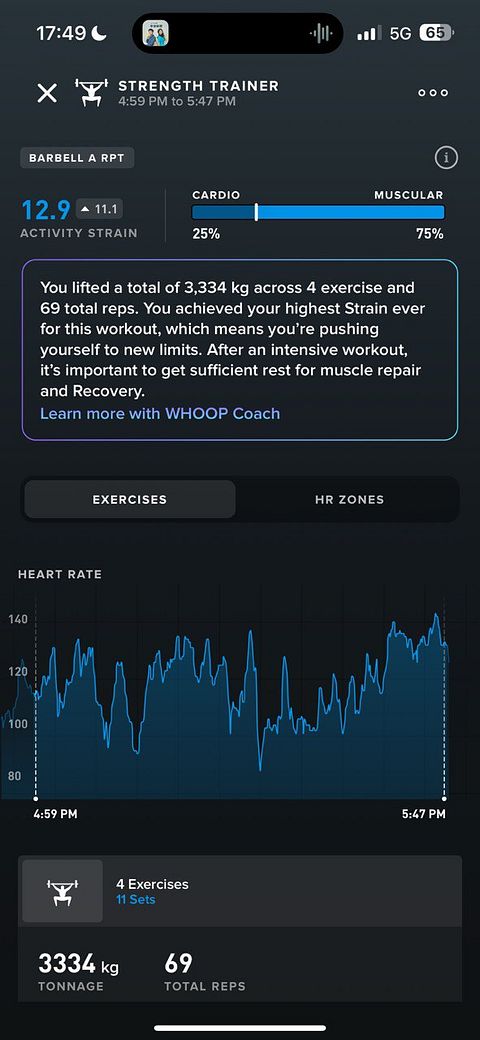Image resolution: width=480 pixels, height=1040 pixels.
Task: Close the Strength Trainer activity screen
Action: point(46,93)
